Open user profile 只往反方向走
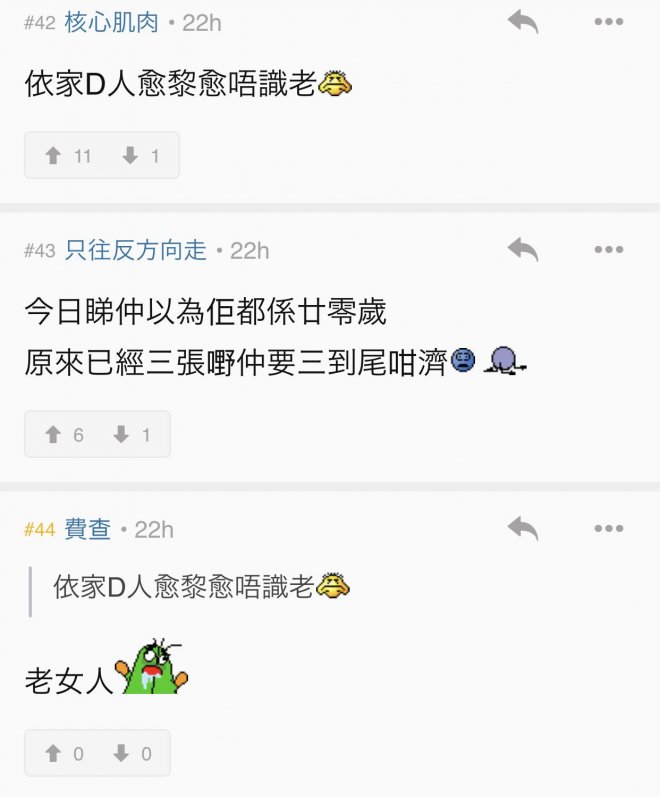Viewport: 660px width, 797px height. 135,250
